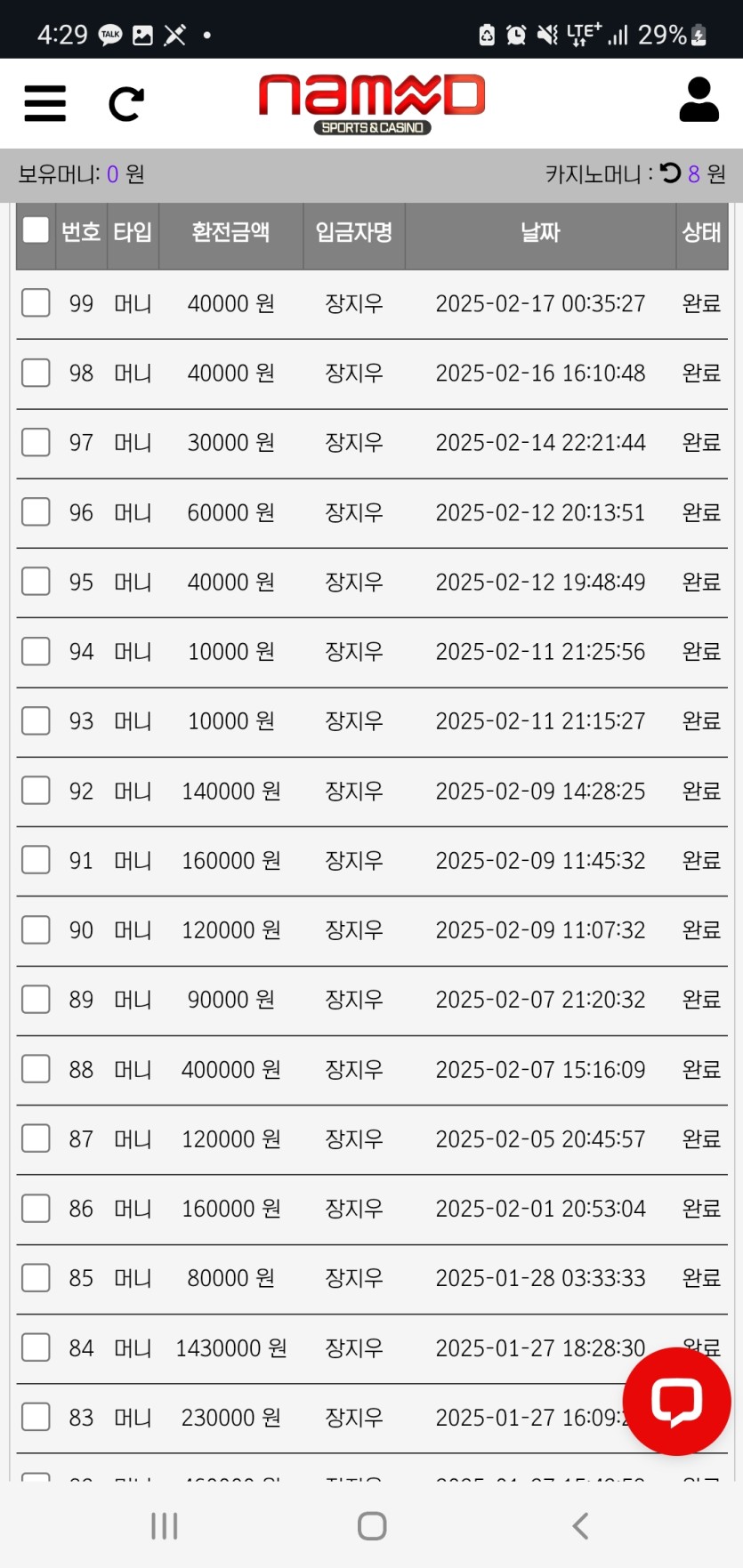Open recent apps from navigation bar

coord(165,1526)
